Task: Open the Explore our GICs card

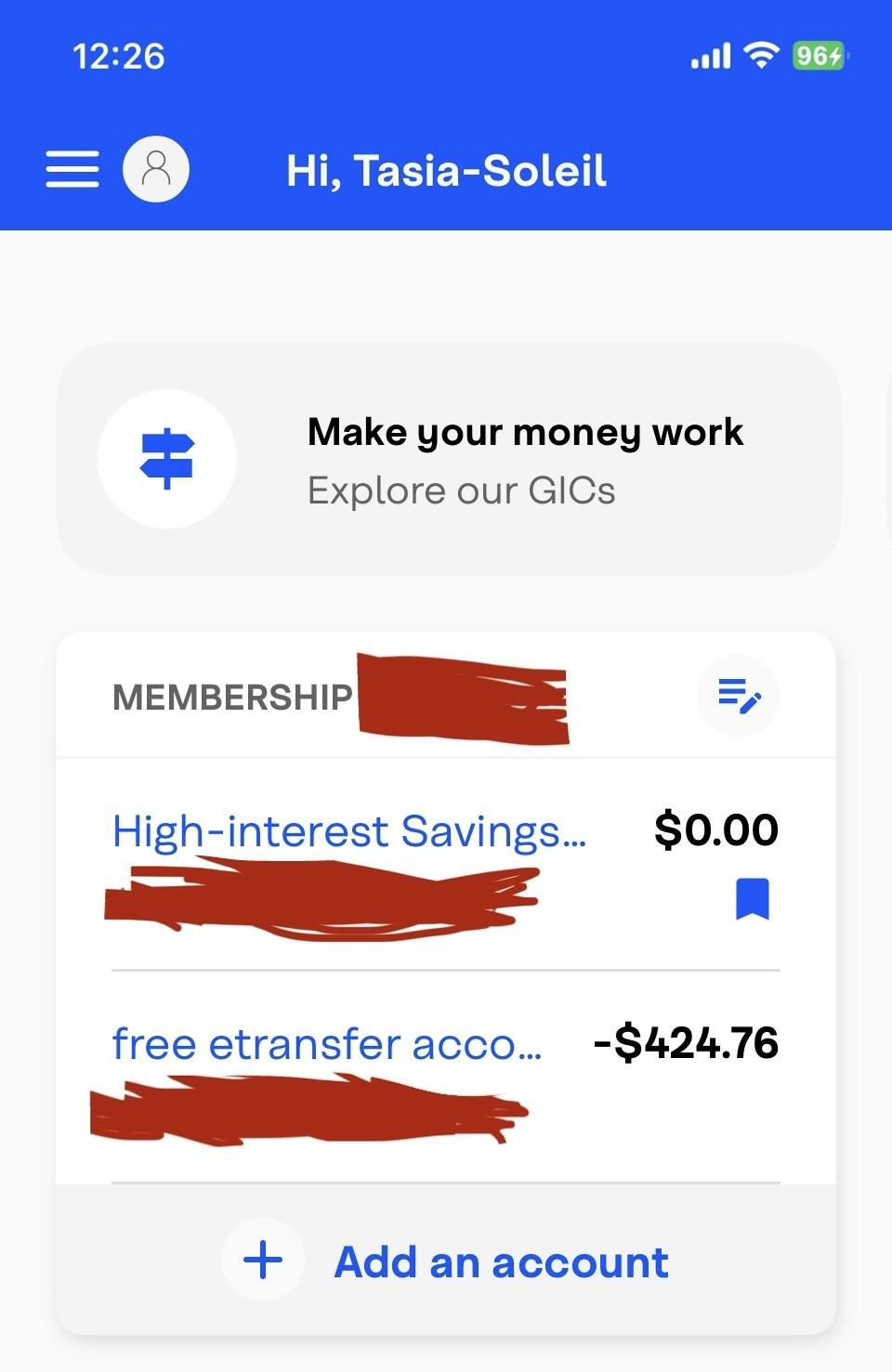Action: coord(448,460)
